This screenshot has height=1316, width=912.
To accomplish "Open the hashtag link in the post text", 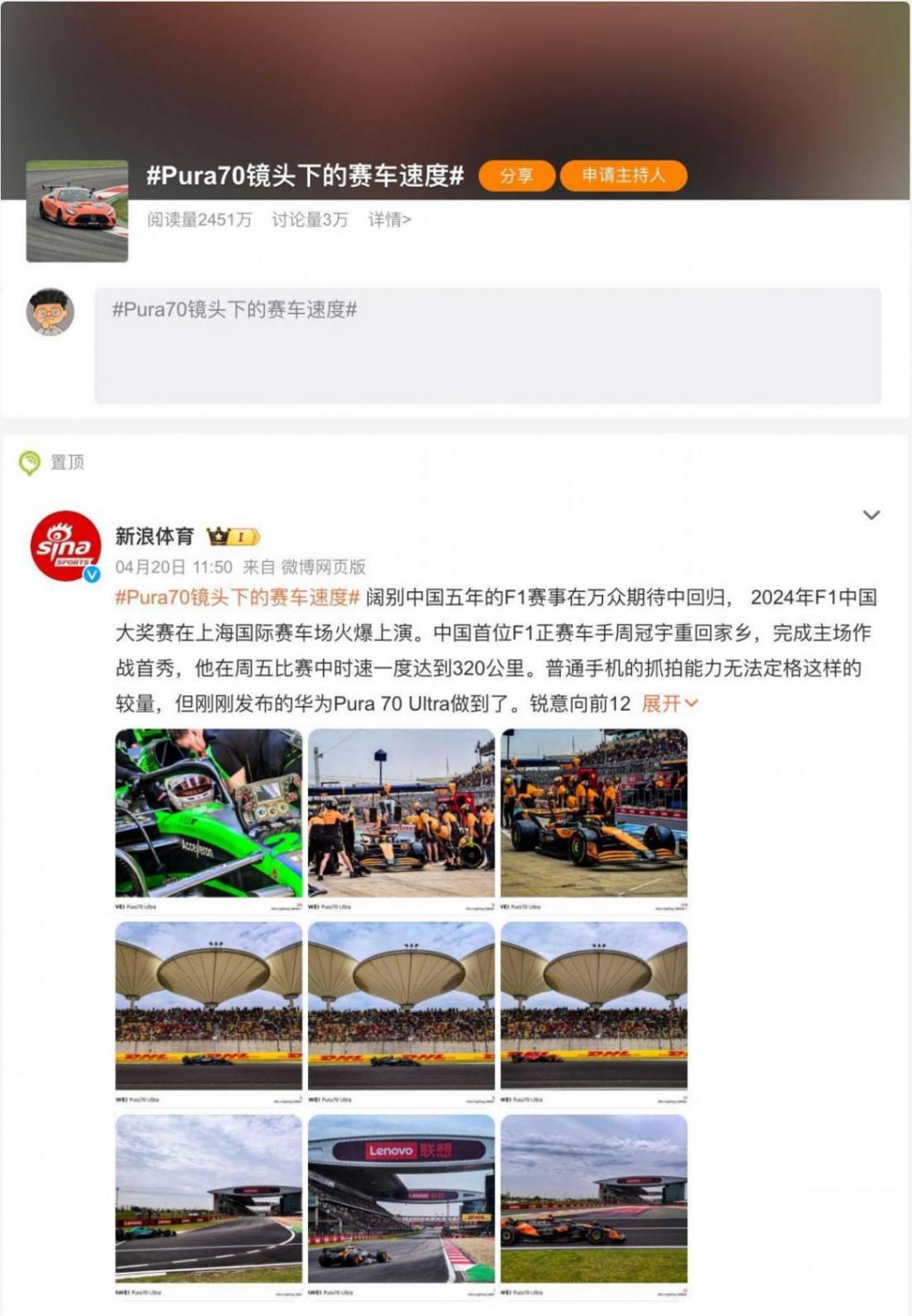I will [237, 598].
